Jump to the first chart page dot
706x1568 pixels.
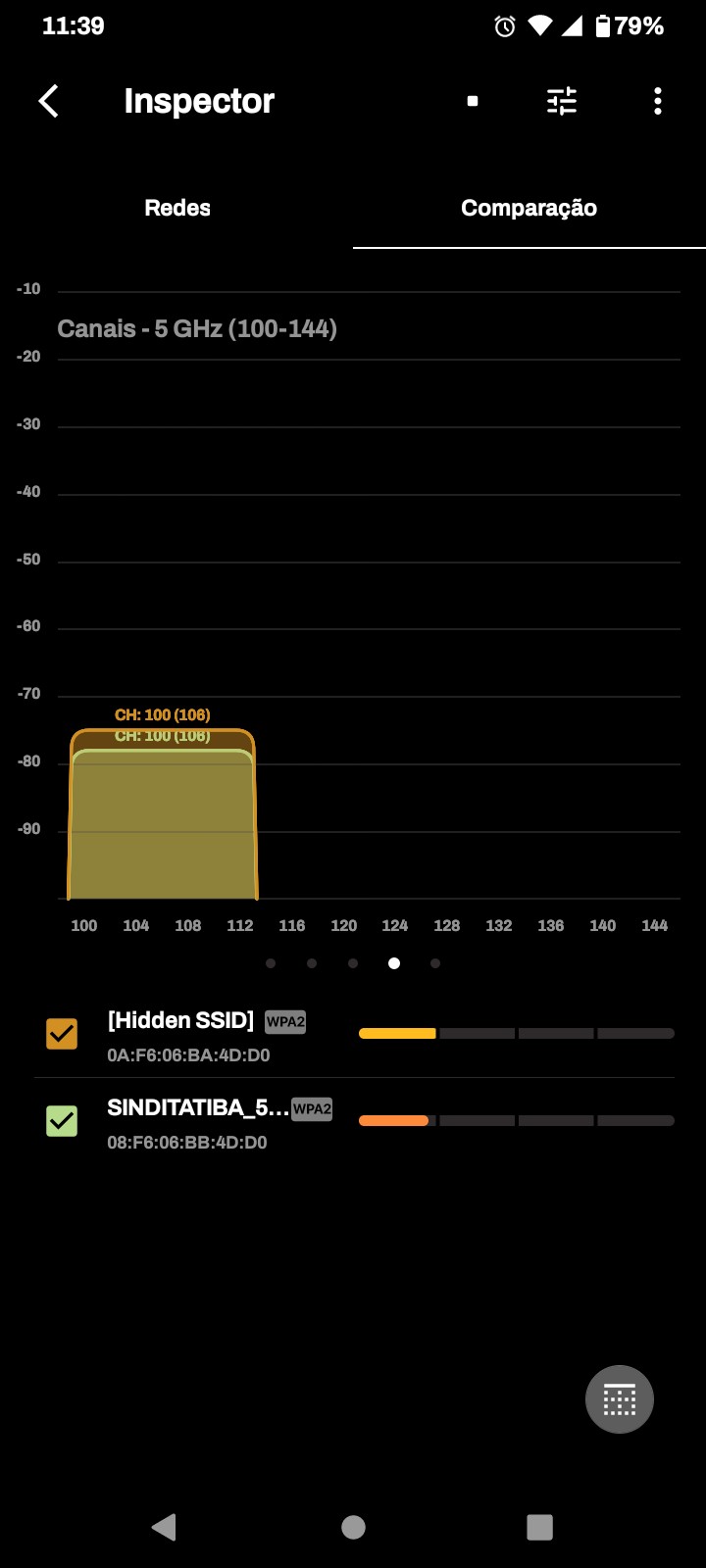point(271,963)
